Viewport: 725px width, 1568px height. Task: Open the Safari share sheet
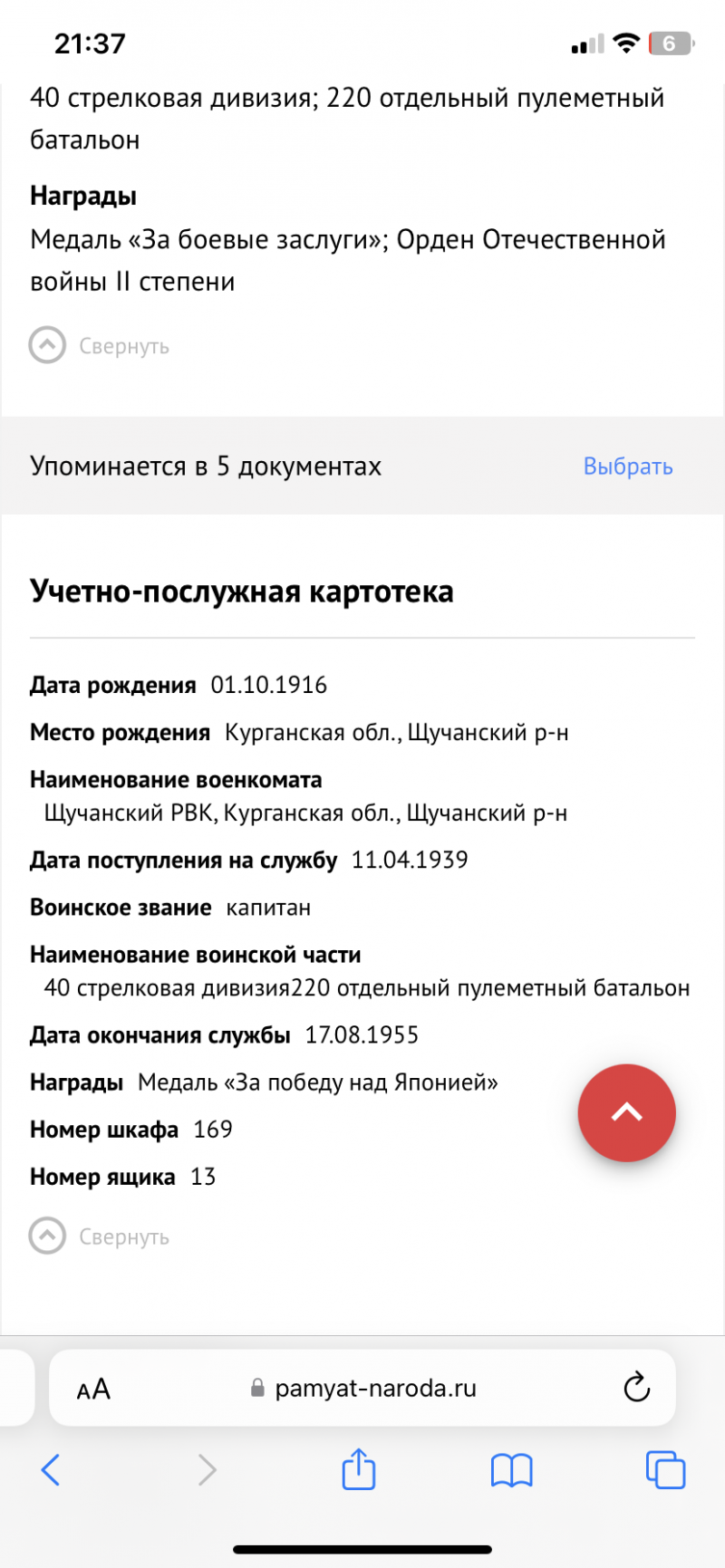359,1468
